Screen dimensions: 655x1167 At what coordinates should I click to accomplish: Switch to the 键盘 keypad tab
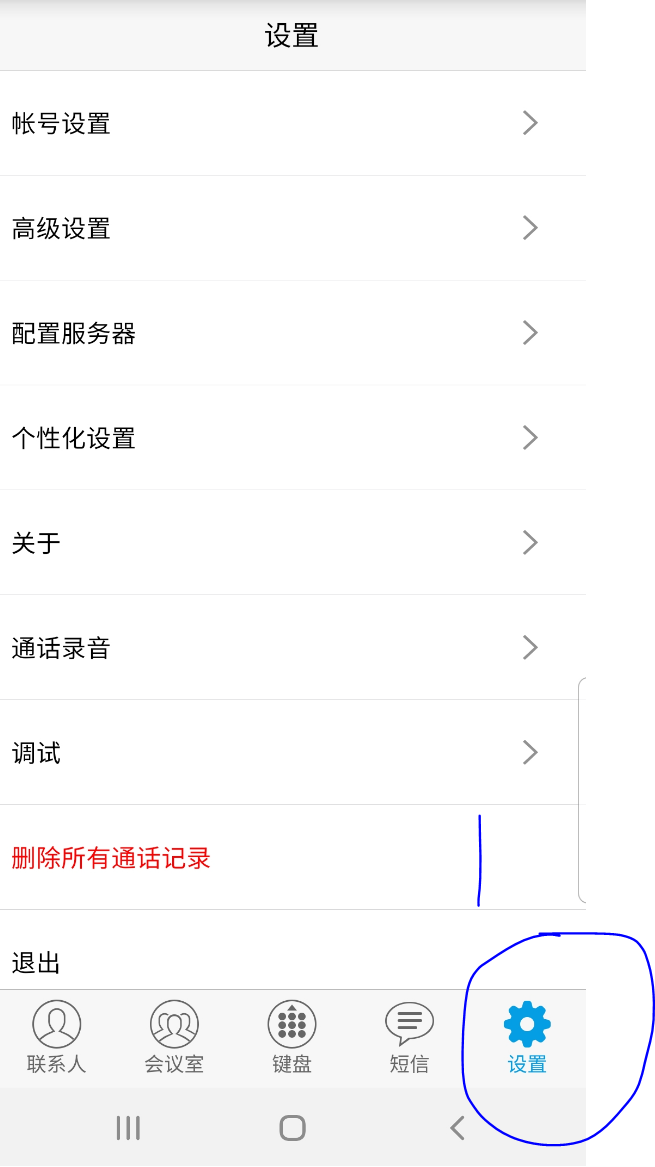click(x=292, y=1037)
